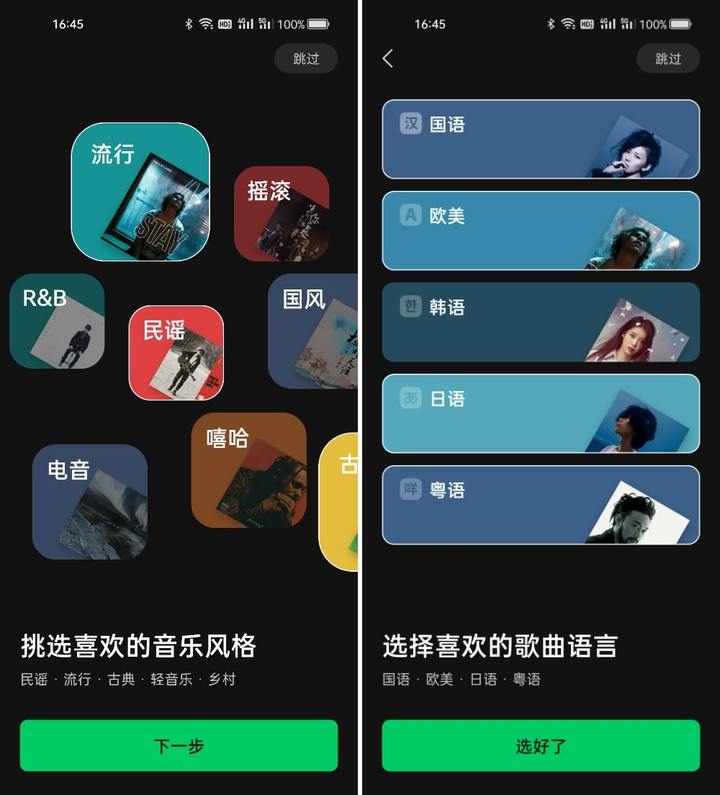
Task: Choose the 国风 genre tile
Action: pyautogui.click(x=312, y=331)
